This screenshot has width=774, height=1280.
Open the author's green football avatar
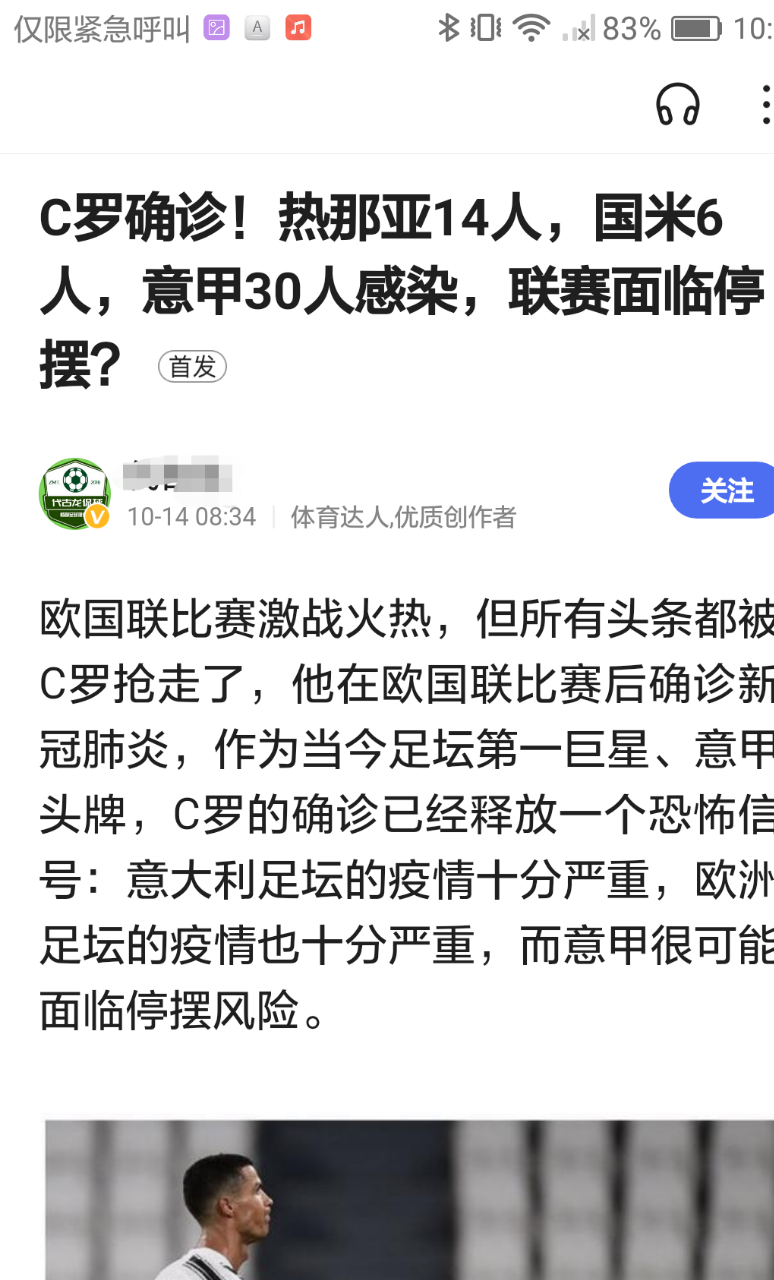pyautogui.click(x=74, y=494)
